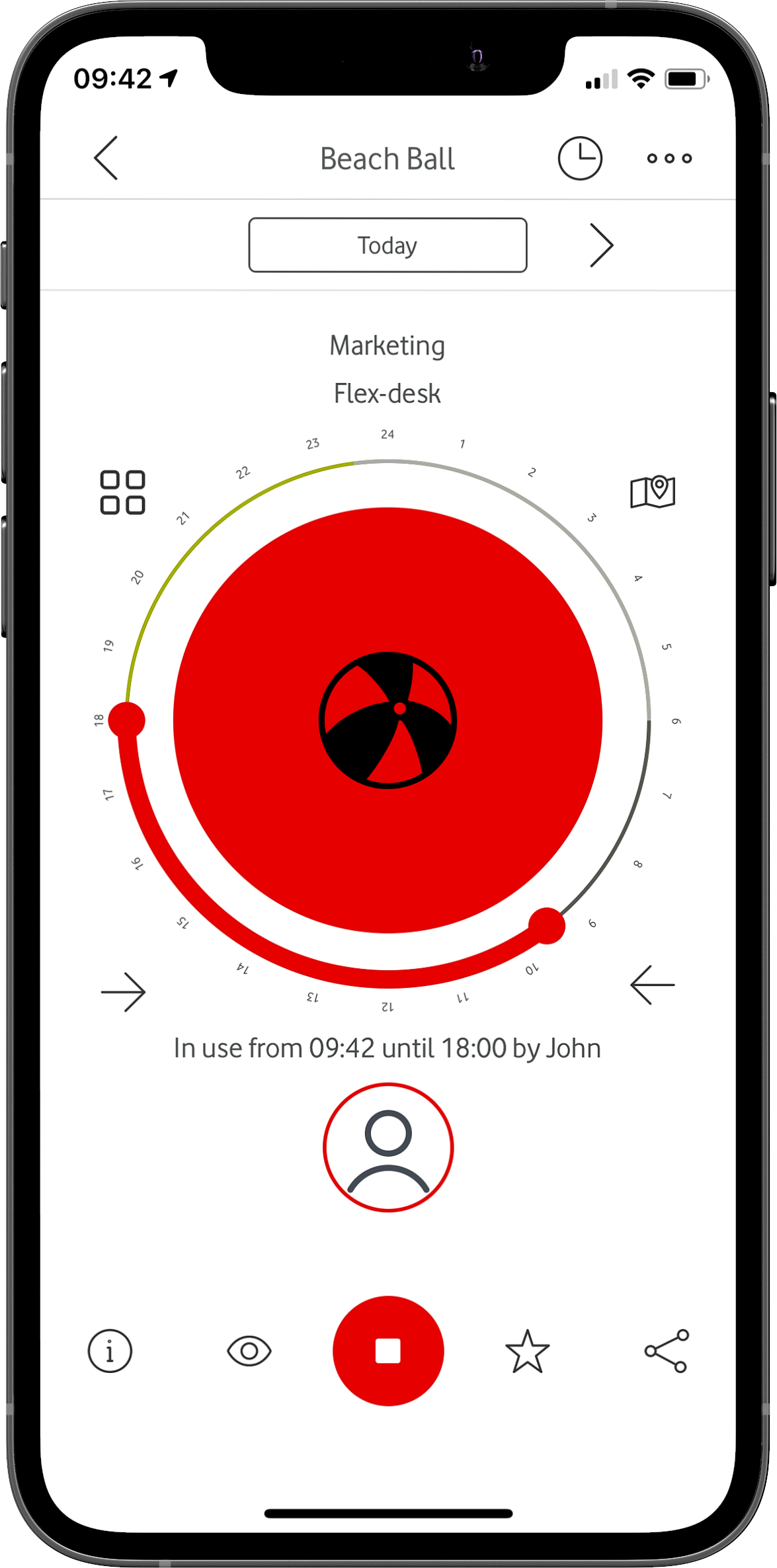Screen dimensions: 777x1568
Task: Share this desk
Action: pos(667,1351)
